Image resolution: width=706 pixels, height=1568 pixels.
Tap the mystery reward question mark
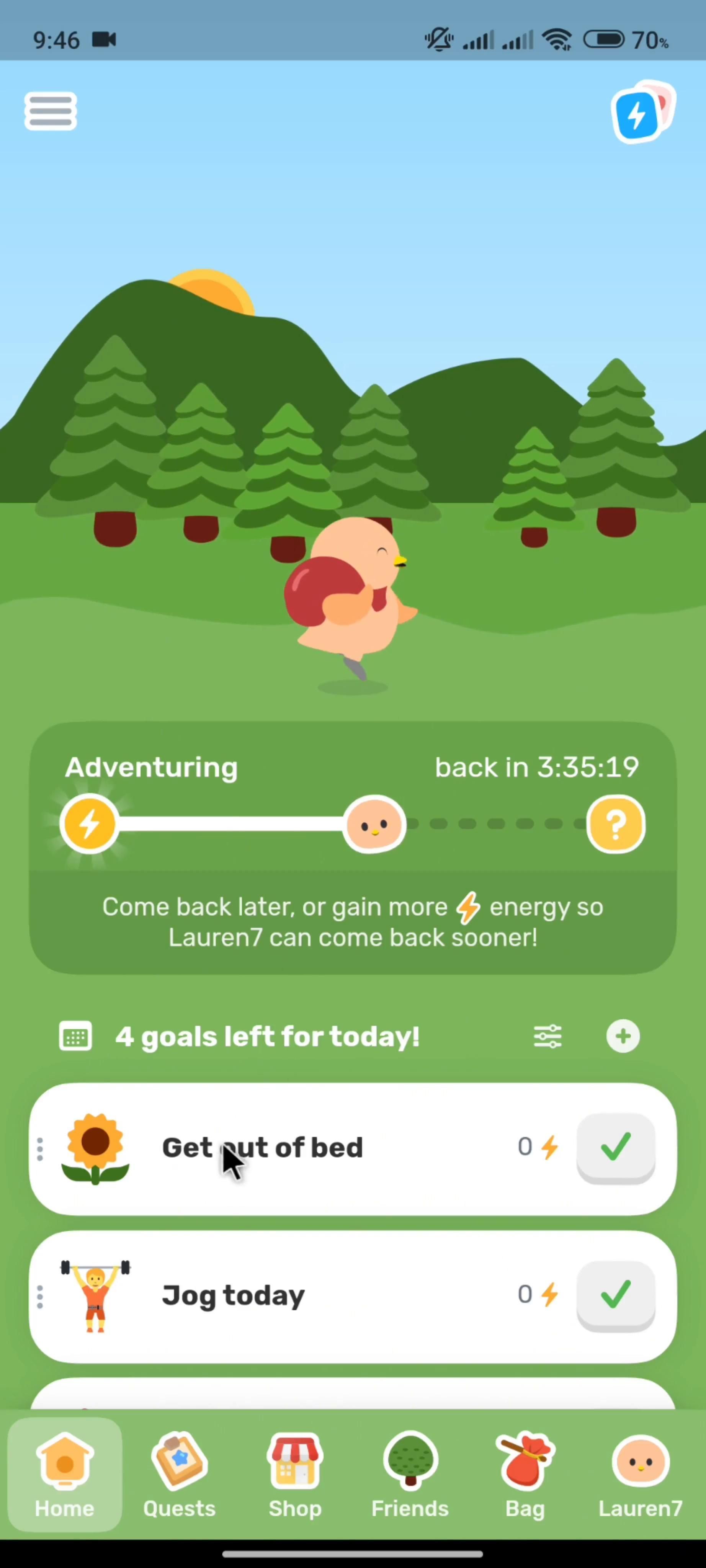point(615,824)
